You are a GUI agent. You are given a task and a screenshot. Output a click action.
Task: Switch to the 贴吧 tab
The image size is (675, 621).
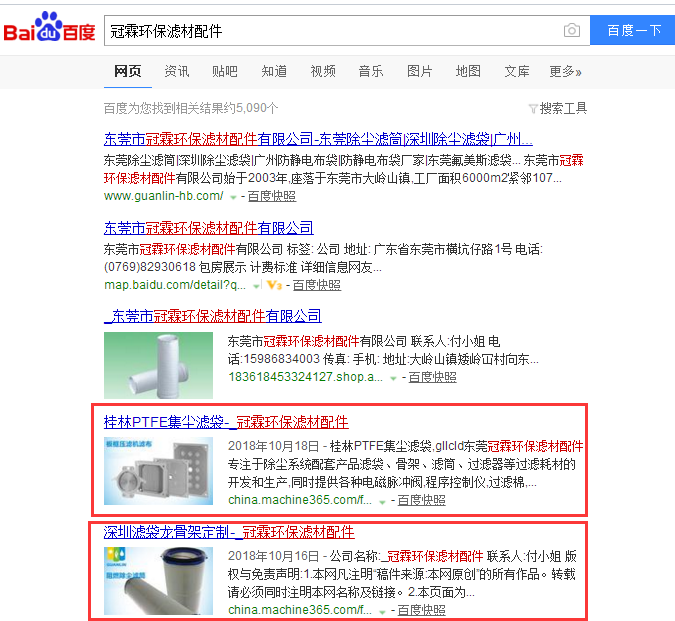(225, 71)
